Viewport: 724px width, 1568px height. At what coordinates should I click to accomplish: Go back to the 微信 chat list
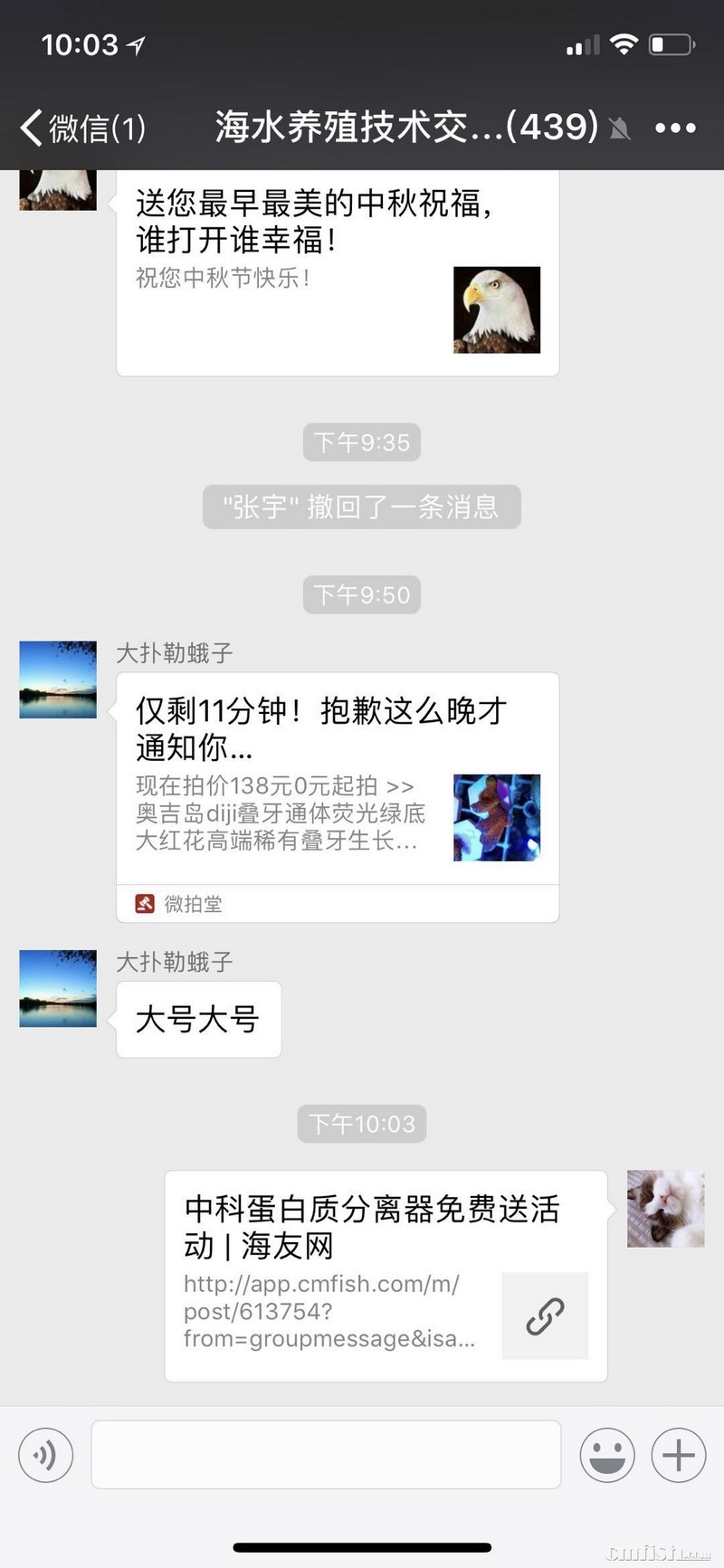81,128
